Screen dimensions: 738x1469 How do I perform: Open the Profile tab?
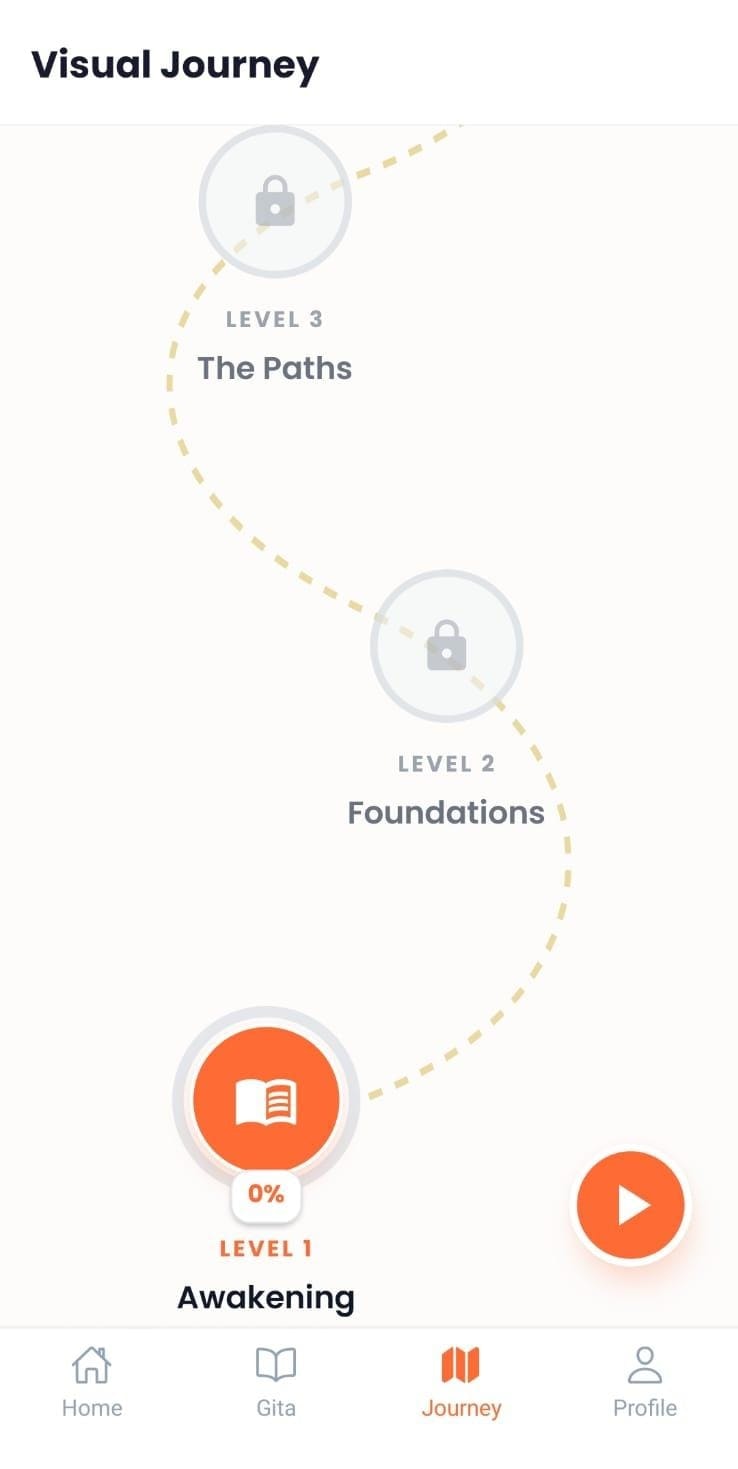point(645,1383)
